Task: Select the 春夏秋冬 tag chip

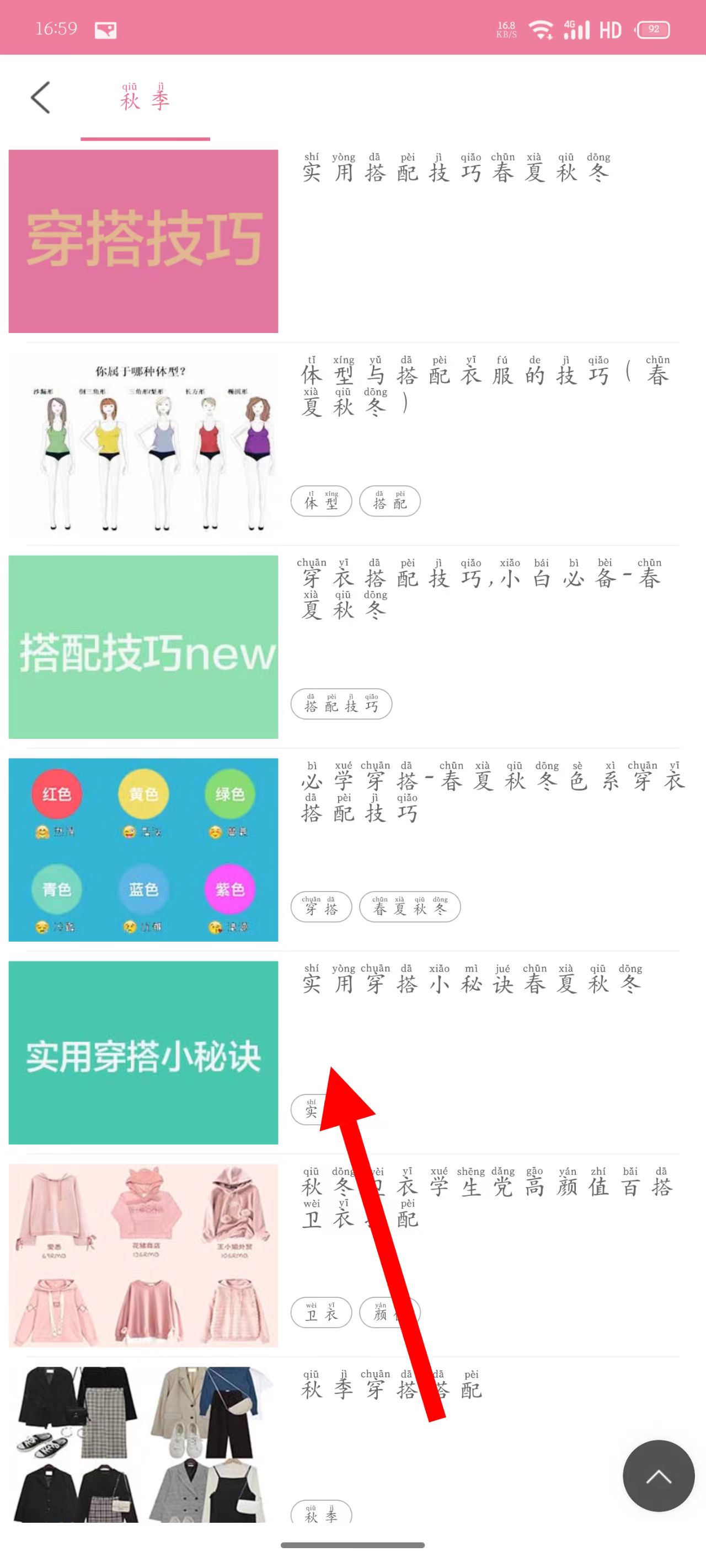Action: [x=409, y=907]
